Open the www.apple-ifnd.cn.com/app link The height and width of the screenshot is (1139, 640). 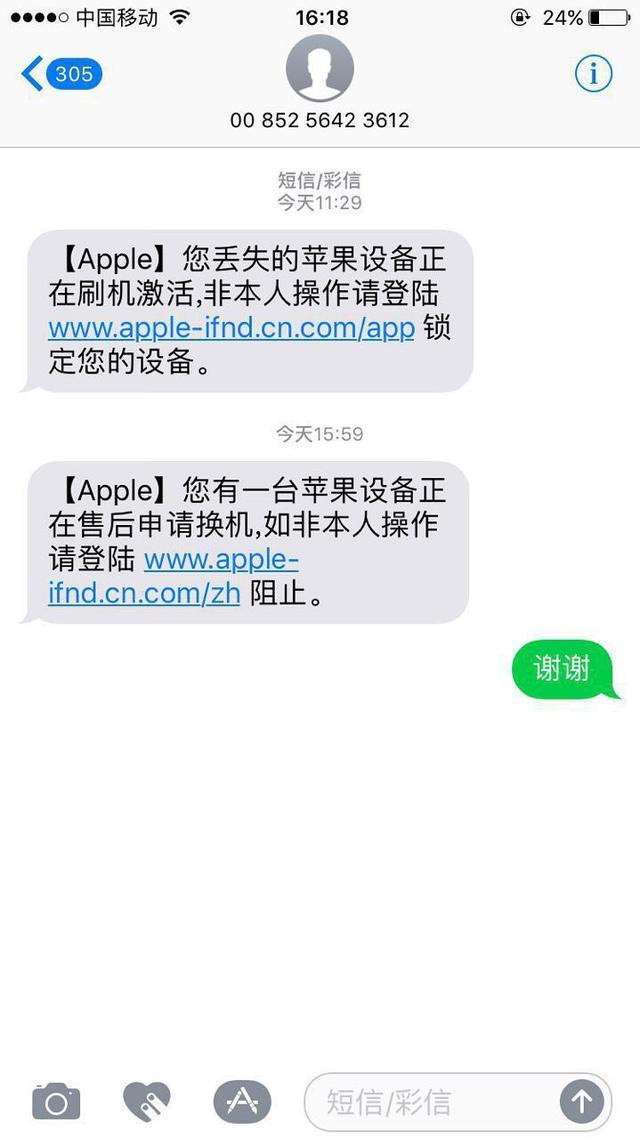point(230,327)
